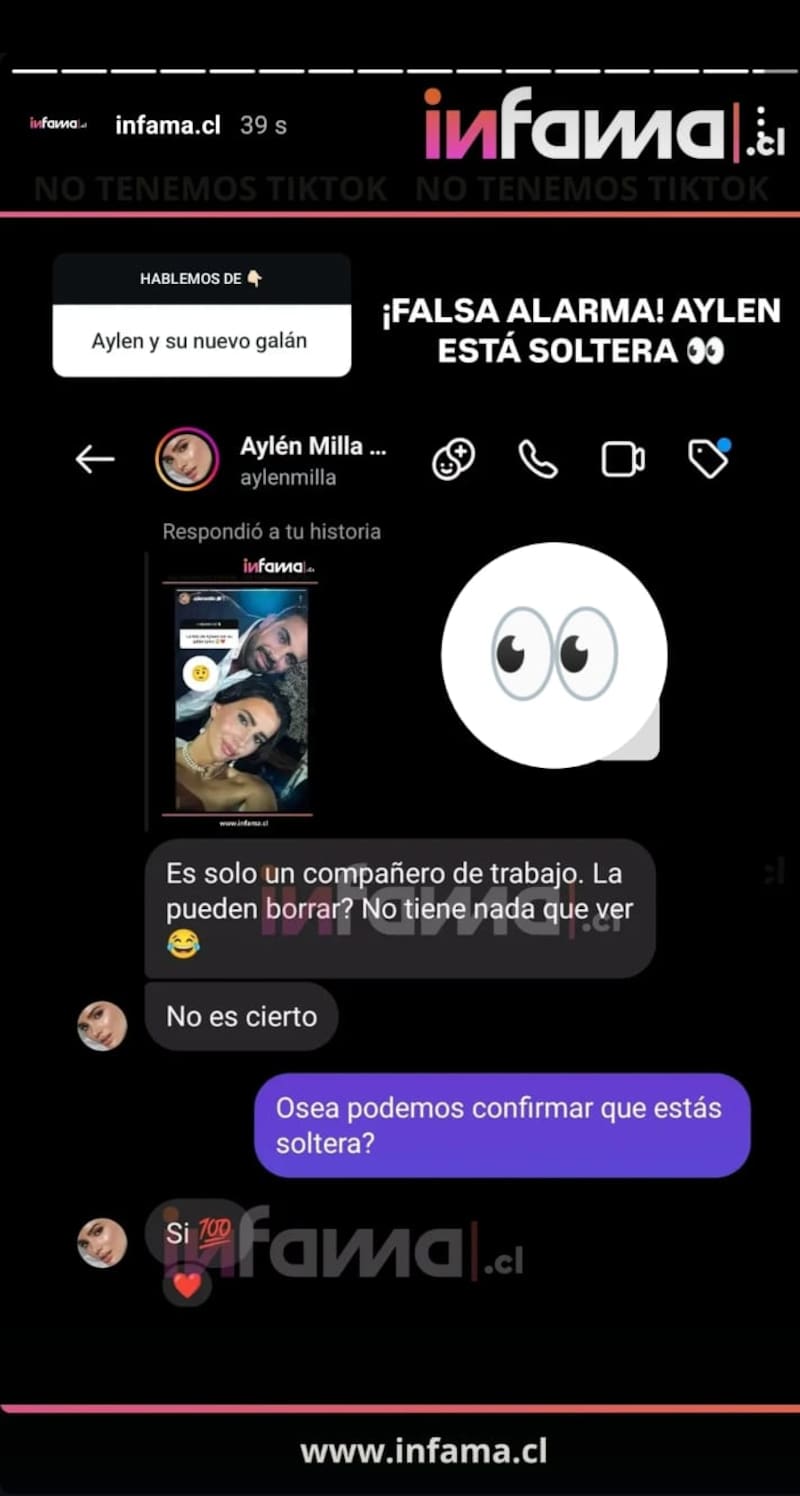The width and height of the screenshot is (800, 1496).
Task: Click the eyes emoji sticker
Action: coord(553,652)
